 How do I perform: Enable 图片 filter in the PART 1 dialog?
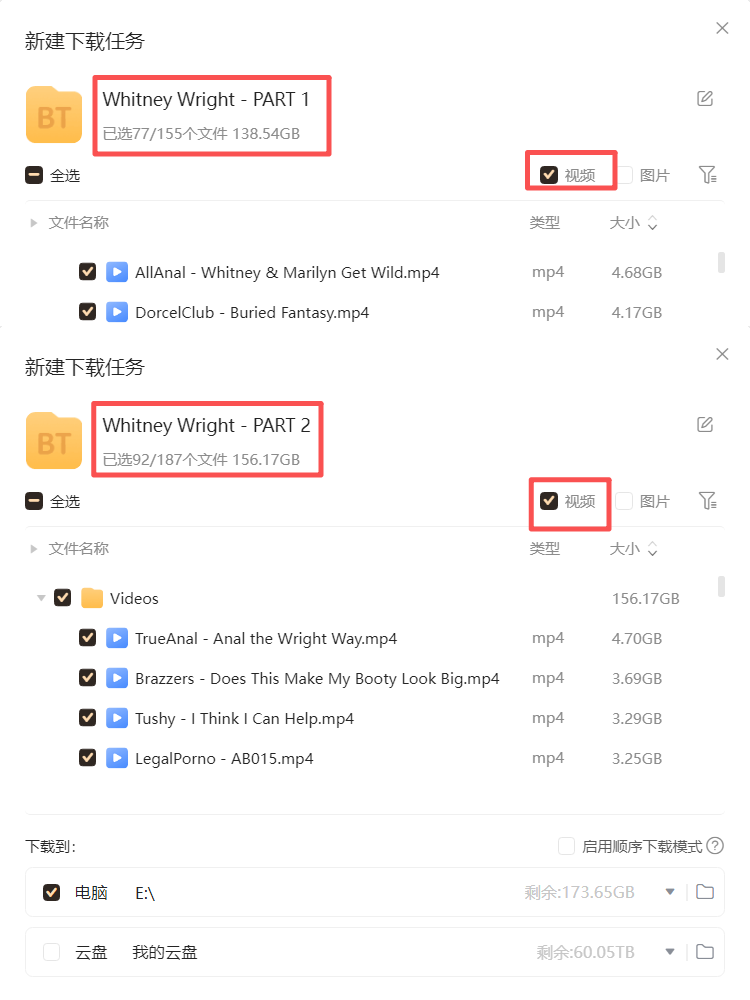(625, 175)
